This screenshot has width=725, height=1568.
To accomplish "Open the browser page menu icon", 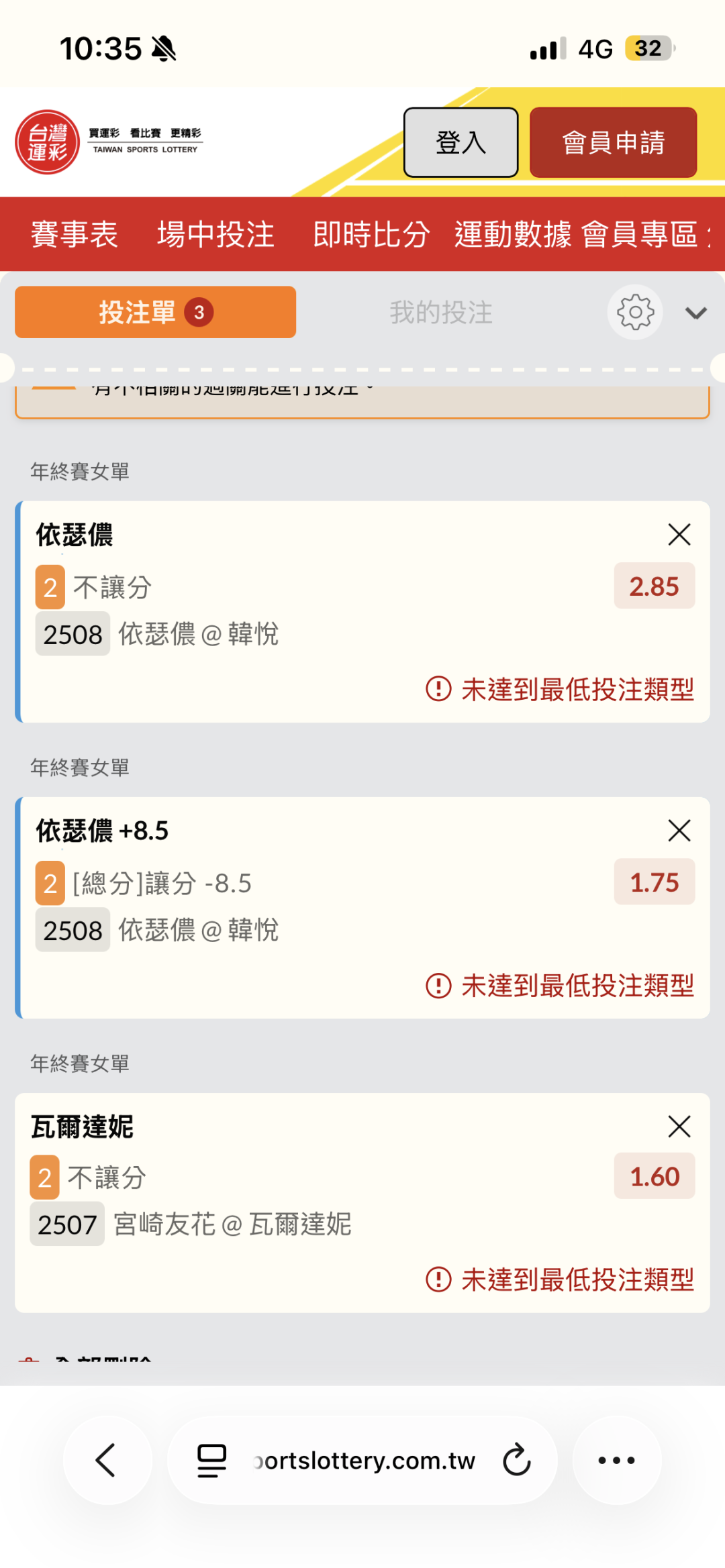I will [211, 1461].
